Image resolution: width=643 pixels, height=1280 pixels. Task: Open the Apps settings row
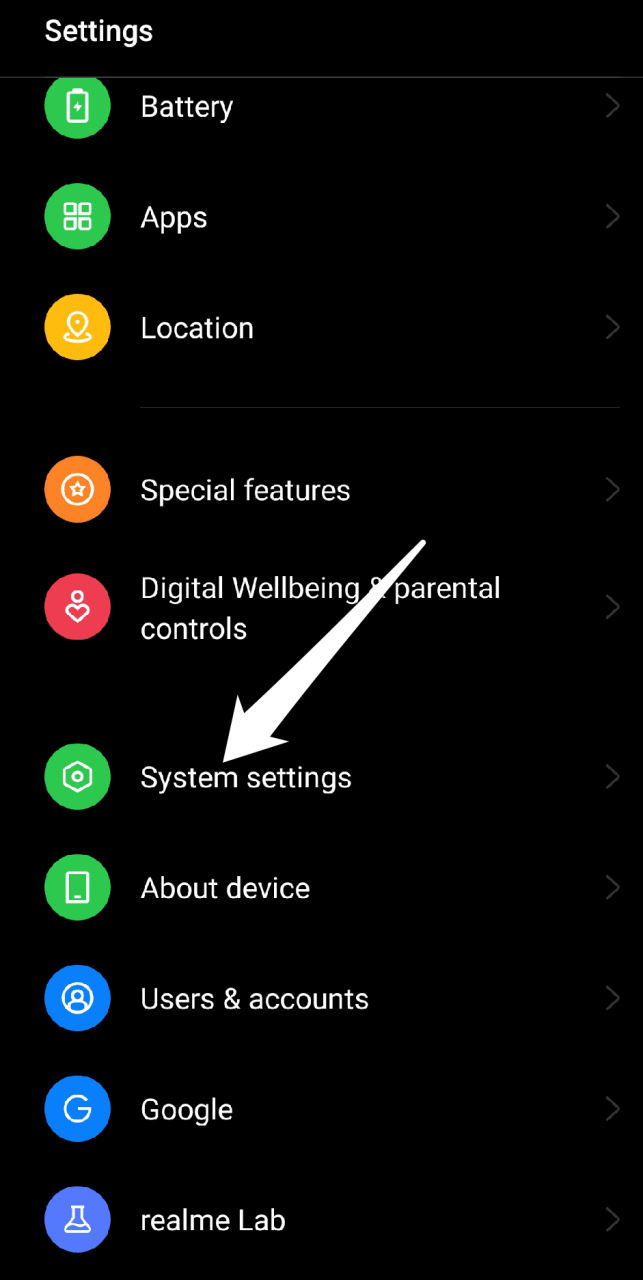click(174, 218)
